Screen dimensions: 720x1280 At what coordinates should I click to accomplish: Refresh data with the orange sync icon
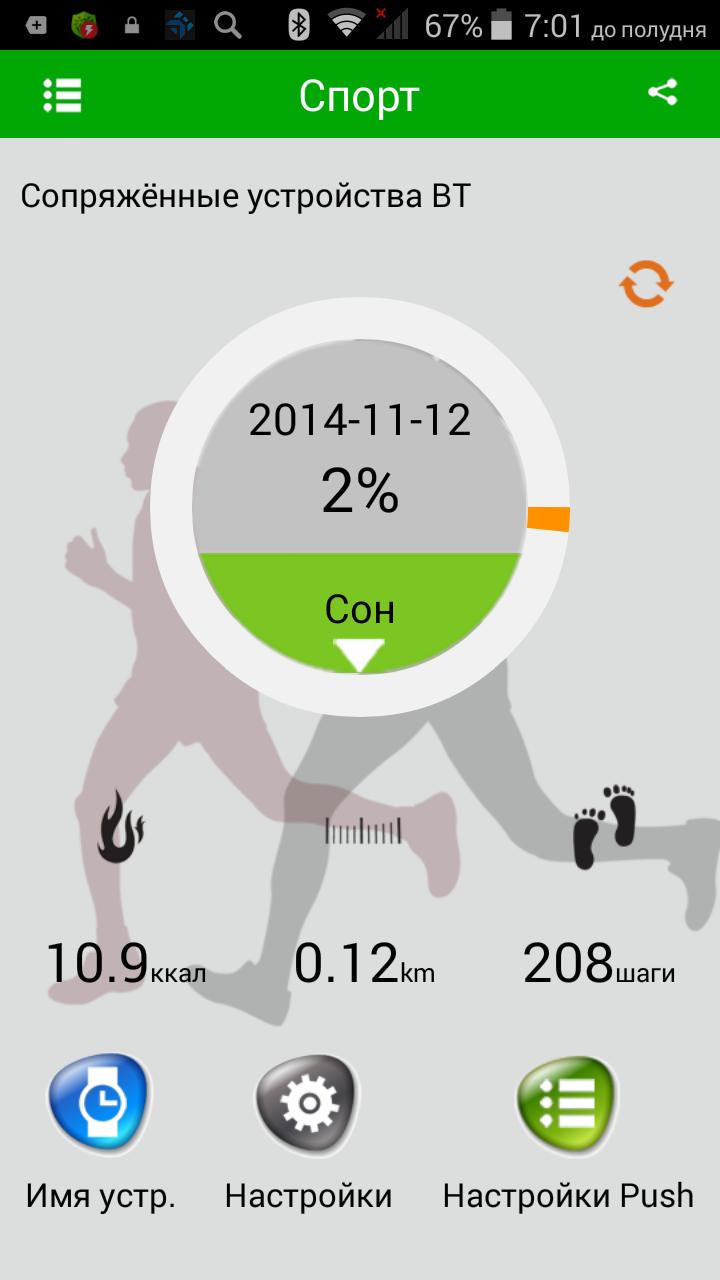646,285
